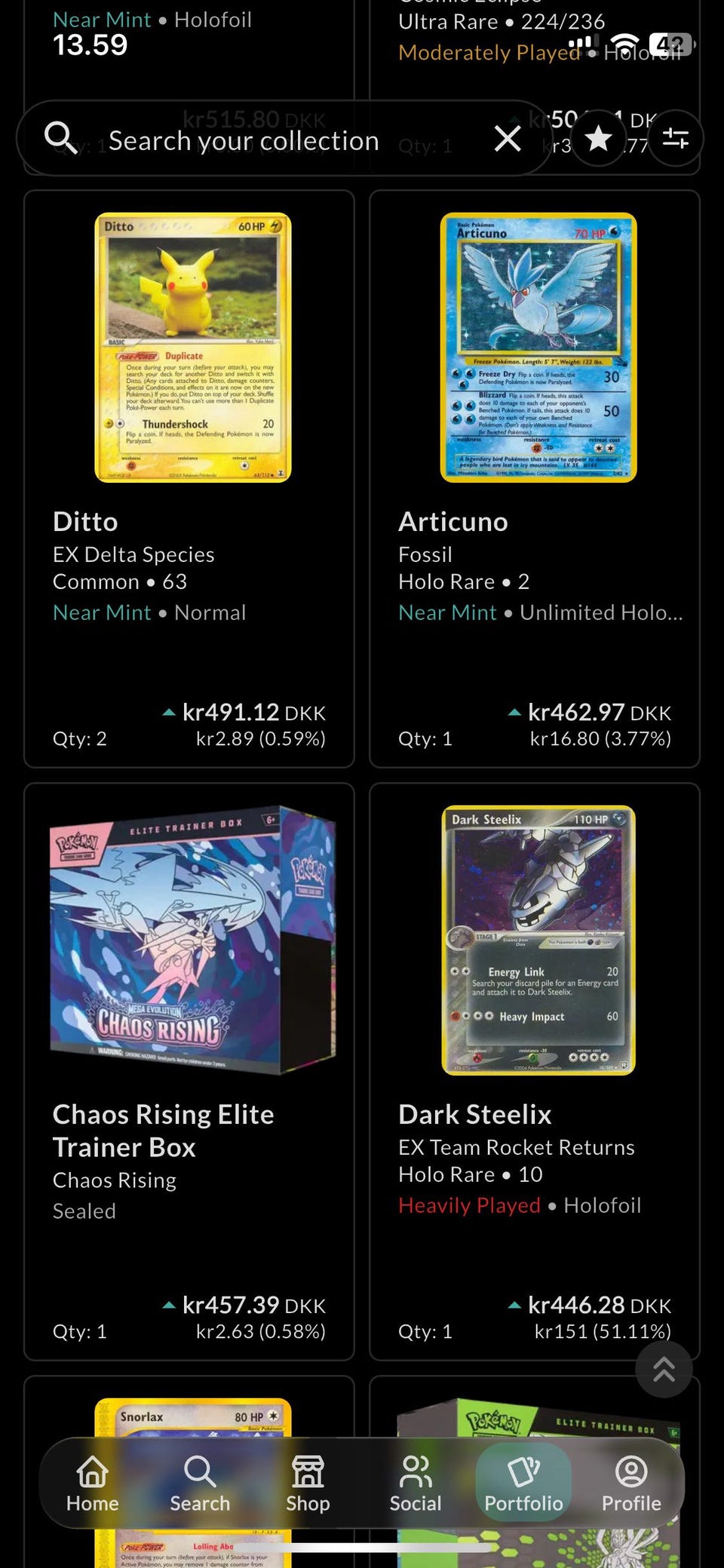Open the star favorites filter
This screenshot has height=1568, width=724.
click(599, 139)
